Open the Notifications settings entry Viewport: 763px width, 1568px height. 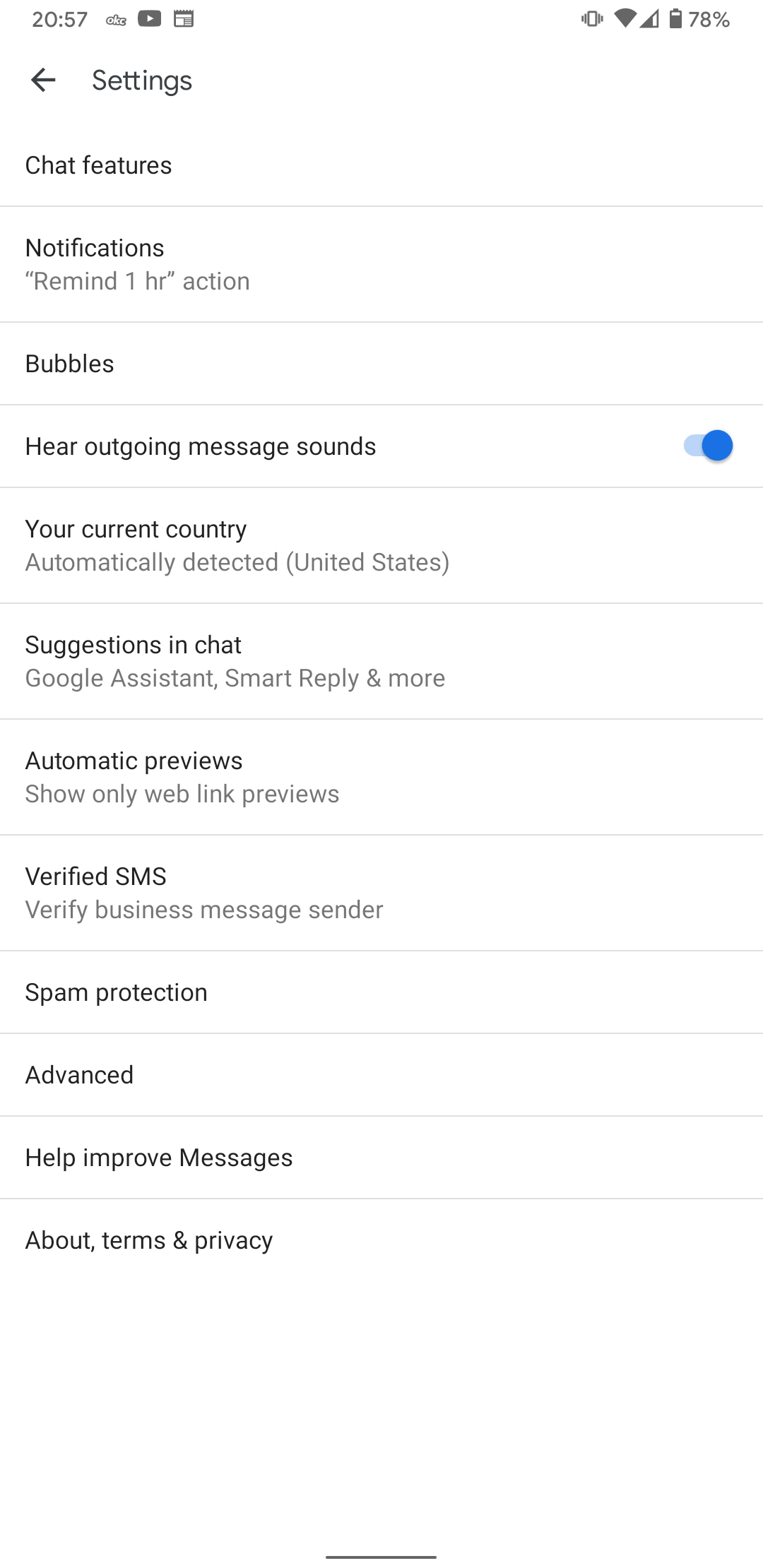click(x=381, y=263)
